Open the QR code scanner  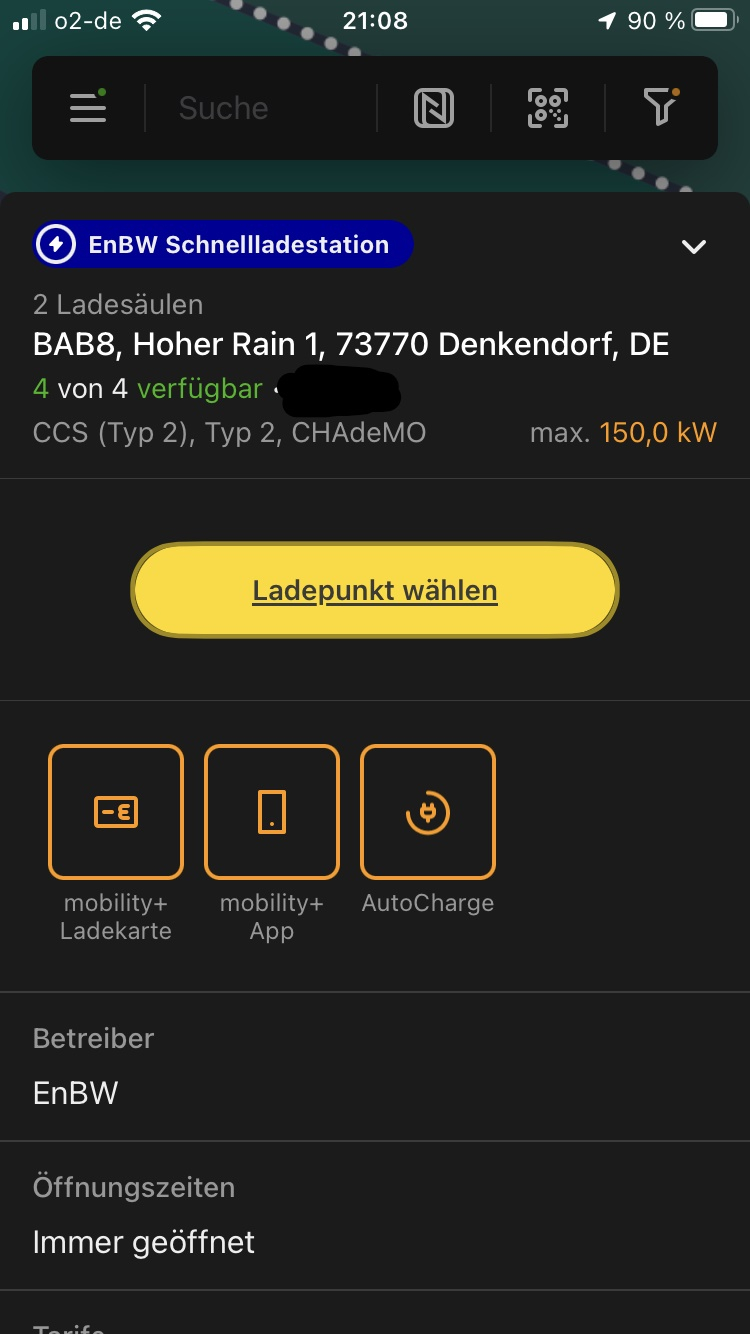548,108
